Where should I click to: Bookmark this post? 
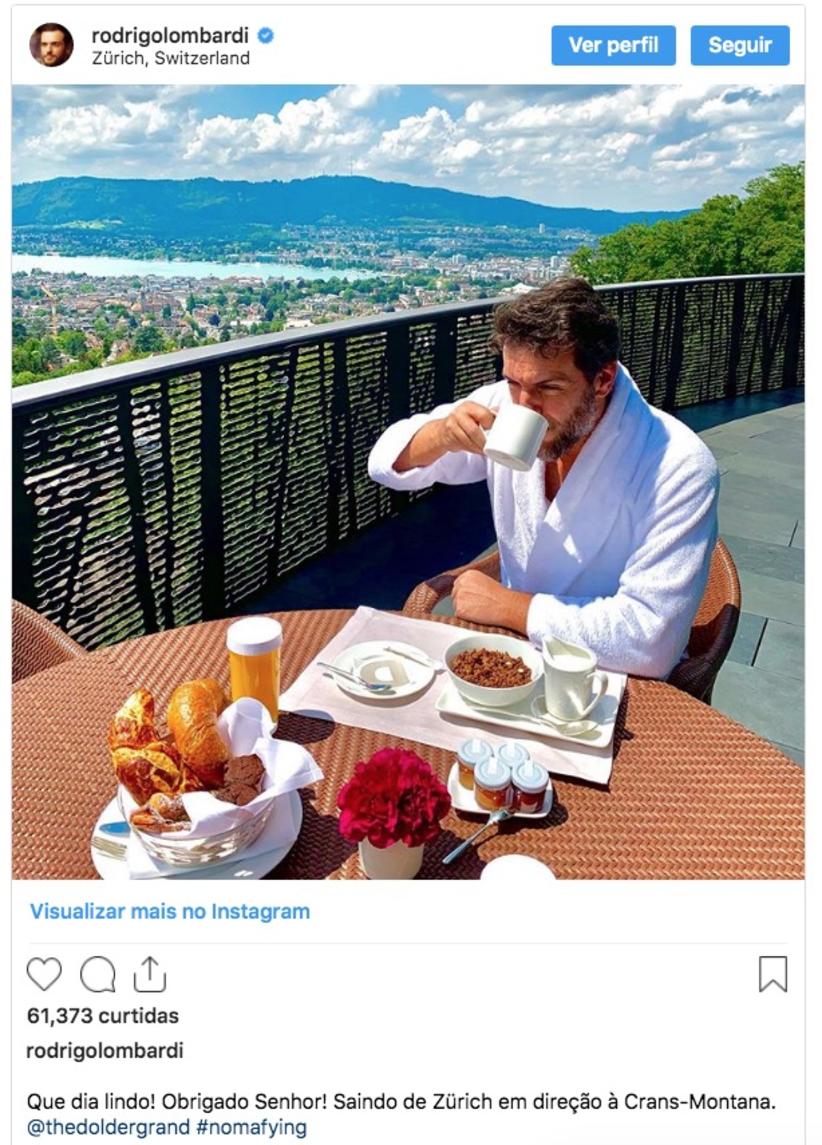773,974
